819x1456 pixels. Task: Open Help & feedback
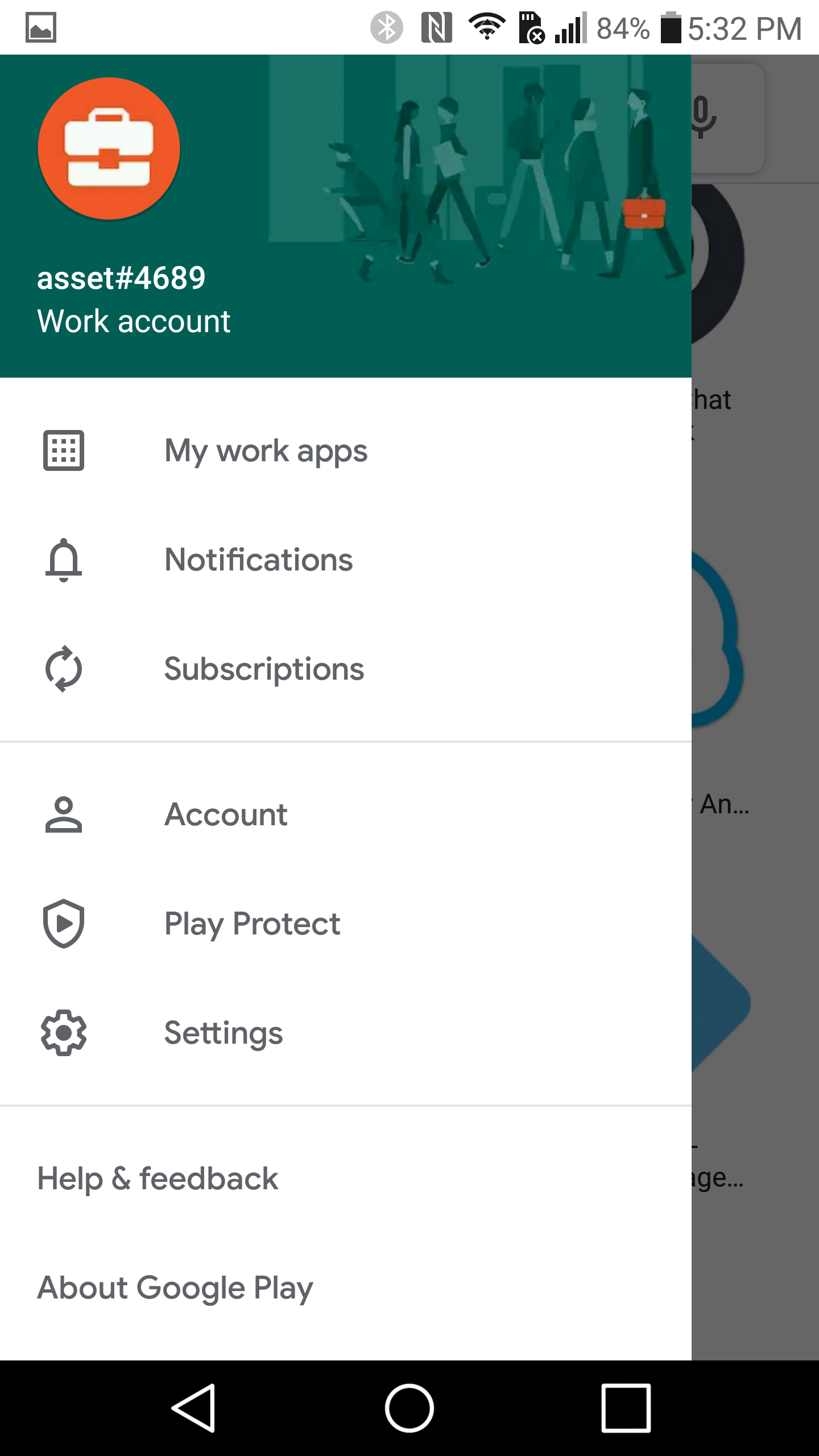pyautogui.click(x=346, y=1178)
